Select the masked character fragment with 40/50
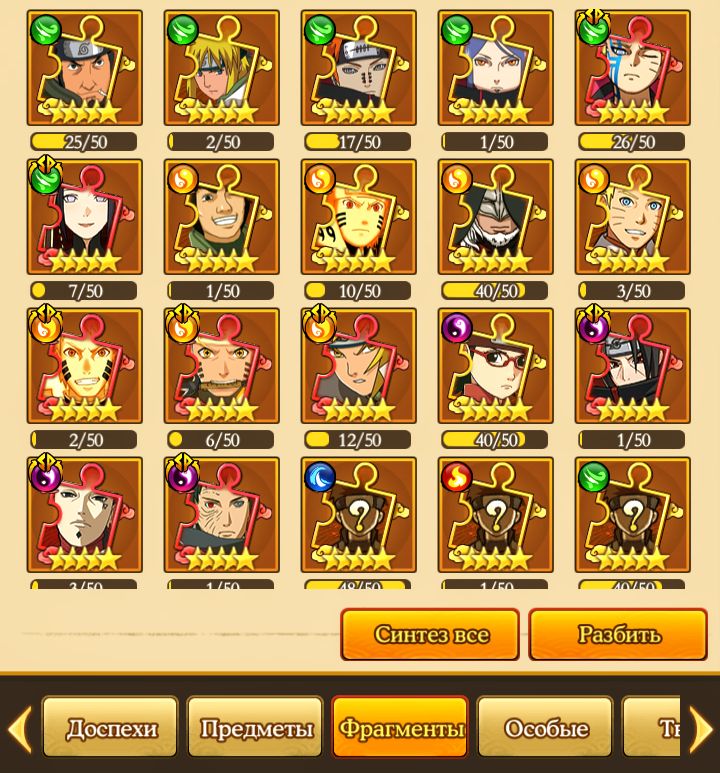Screen dimensions: 720x773 [x=496, y=217]
